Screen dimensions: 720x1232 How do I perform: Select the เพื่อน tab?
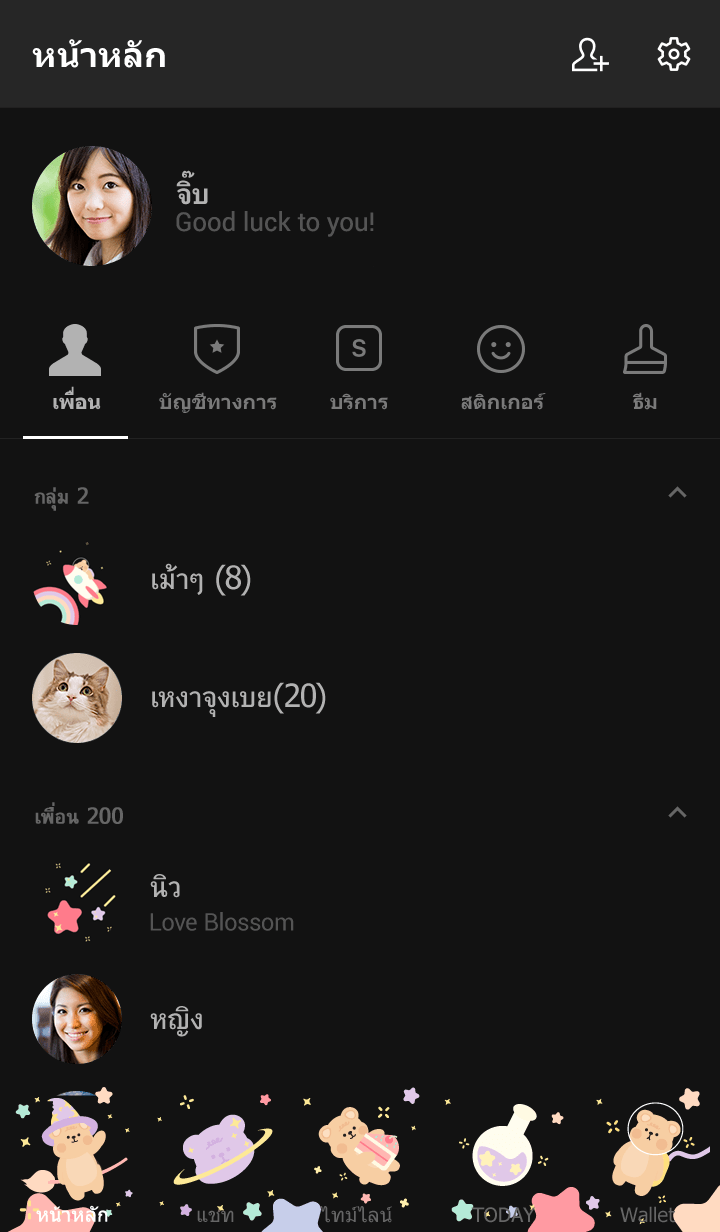(x=76, y=370)
